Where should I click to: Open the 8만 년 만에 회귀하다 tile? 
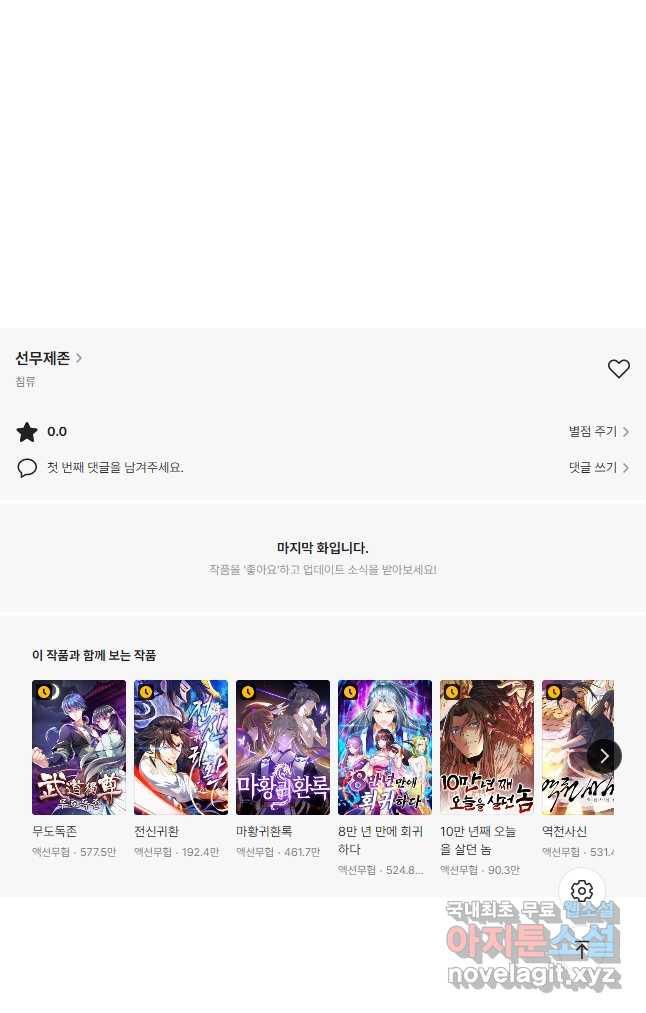click(x=384, y=747)
